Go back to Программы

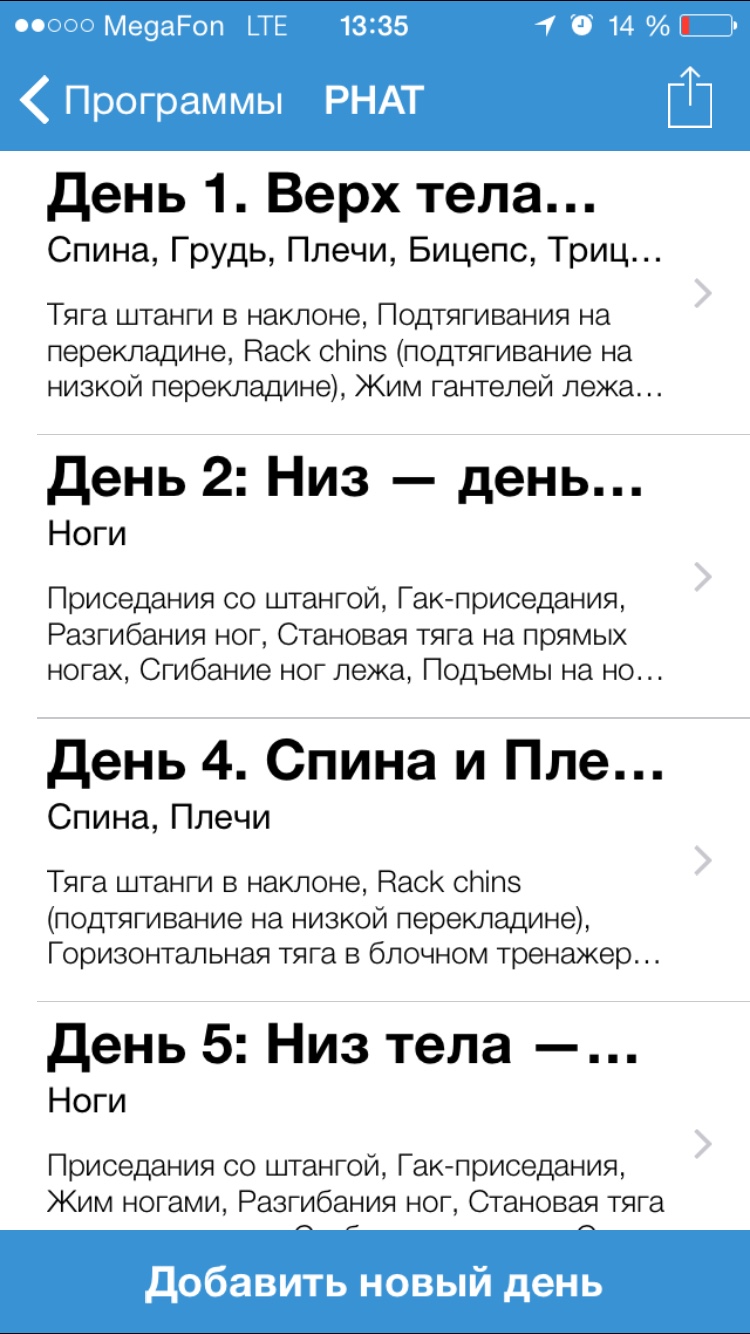click(x=150, y=101)
